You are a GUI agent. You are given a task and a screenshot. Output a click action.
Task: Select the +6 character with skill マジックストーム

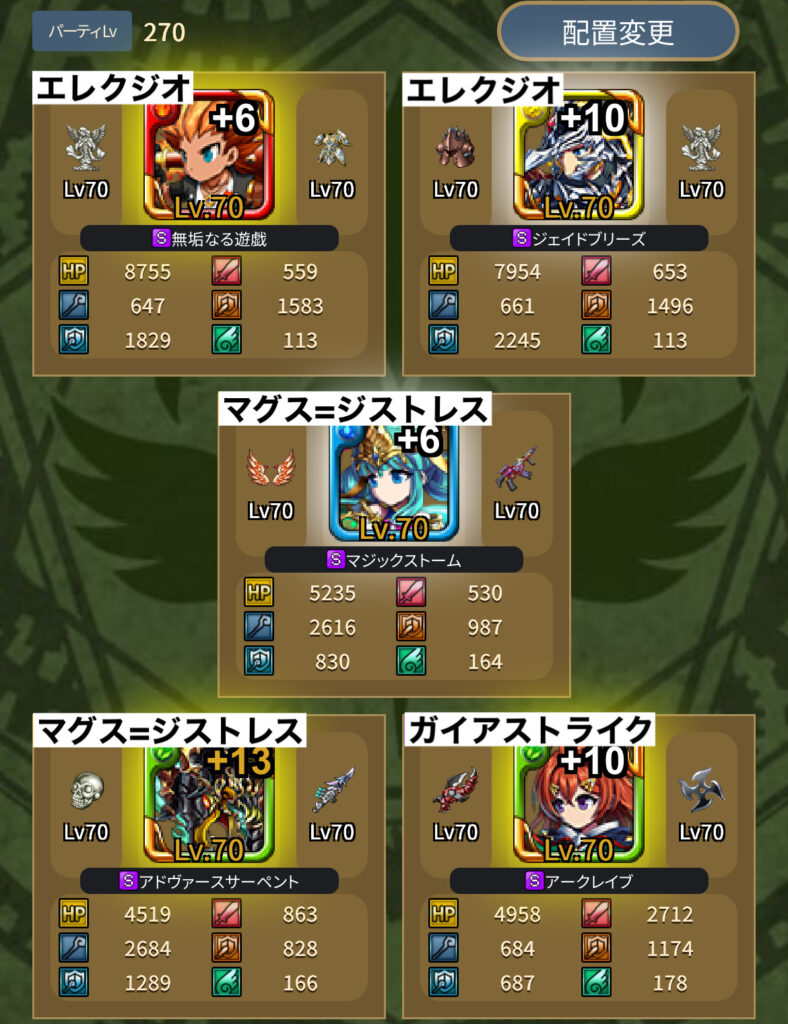393,478
